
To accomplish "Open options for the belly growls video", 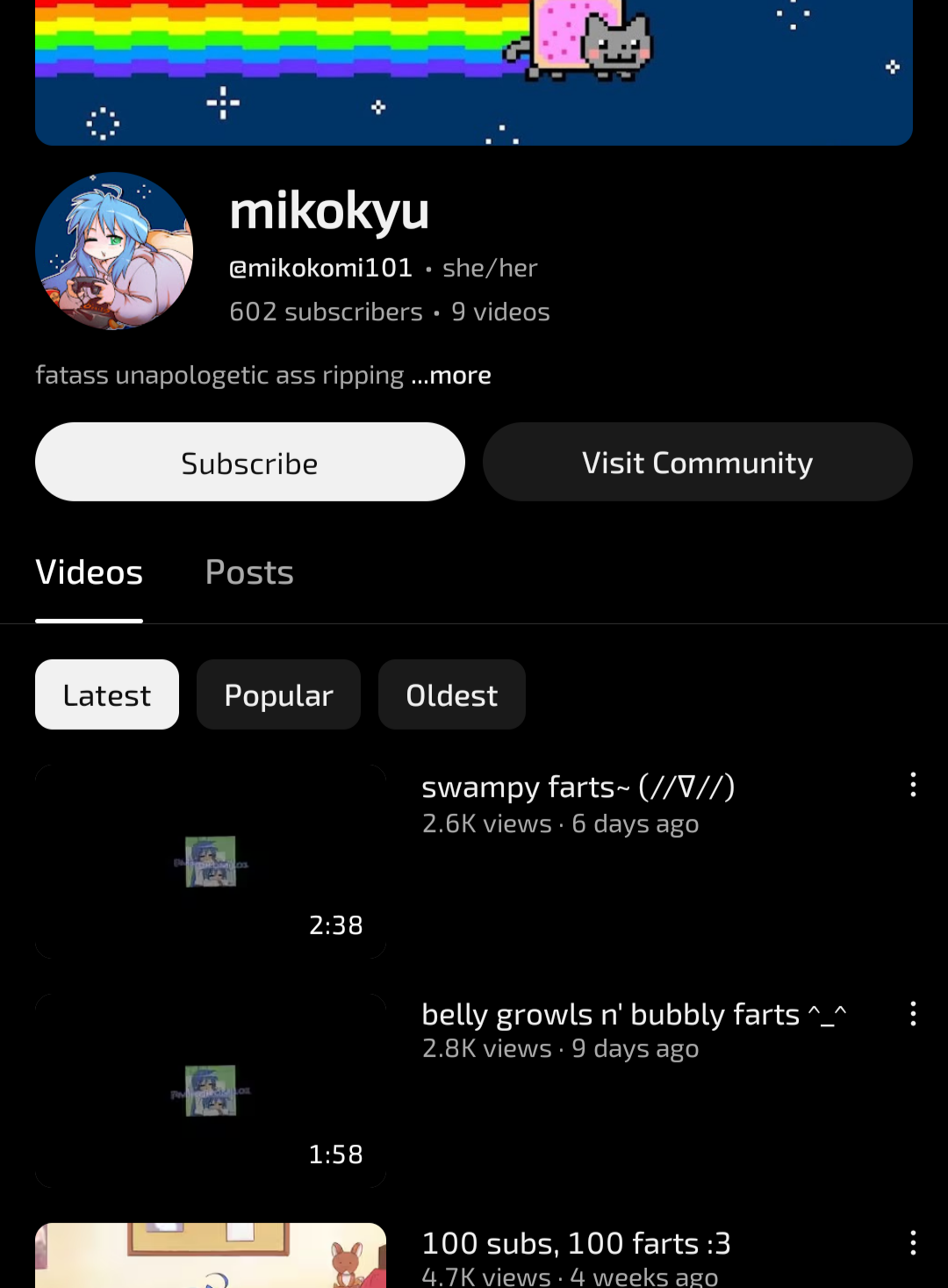I will click(913, 1013).
